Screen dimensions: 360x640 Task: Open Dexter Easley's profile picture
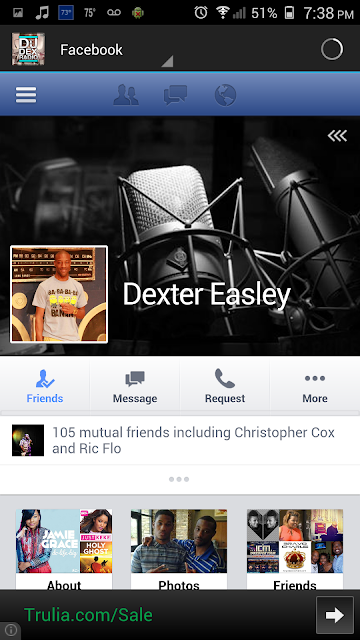point(59,294)
